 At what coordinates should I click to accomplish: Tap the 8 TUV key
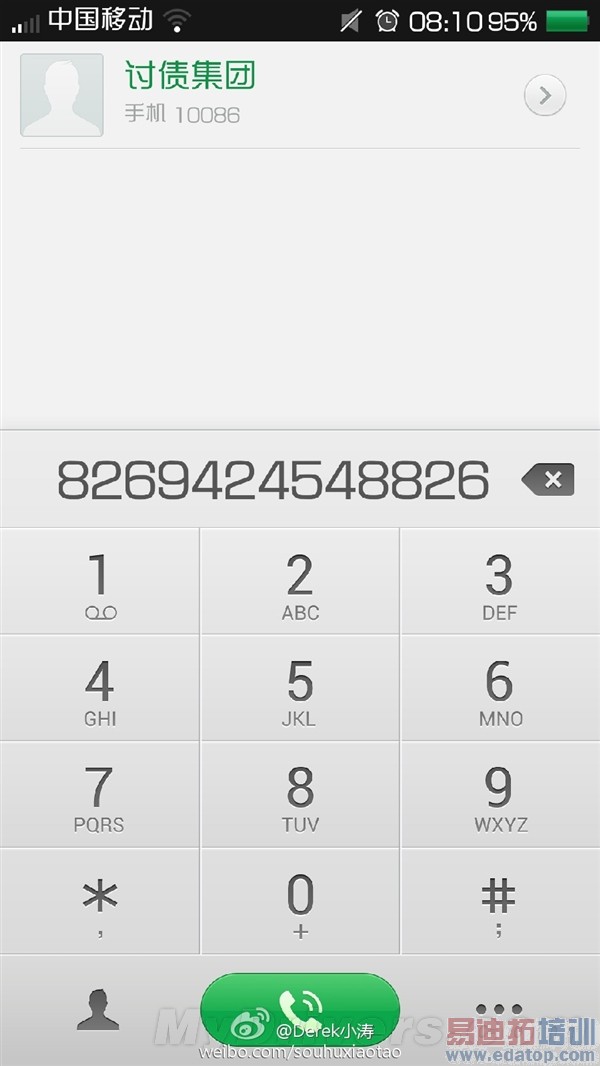pos(300,795)
